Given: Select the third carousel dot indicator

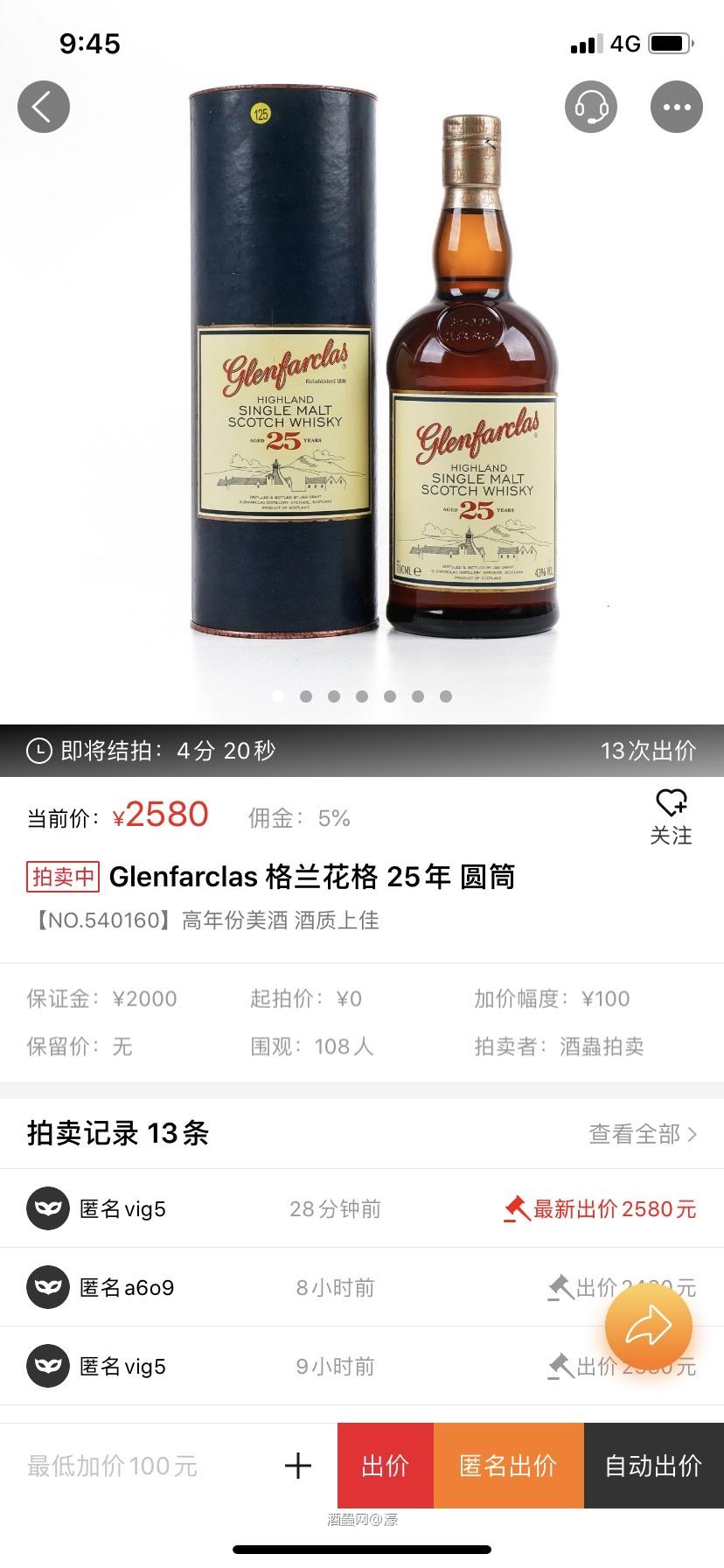Looking at the screenshot, I should [x=334, y=696].
